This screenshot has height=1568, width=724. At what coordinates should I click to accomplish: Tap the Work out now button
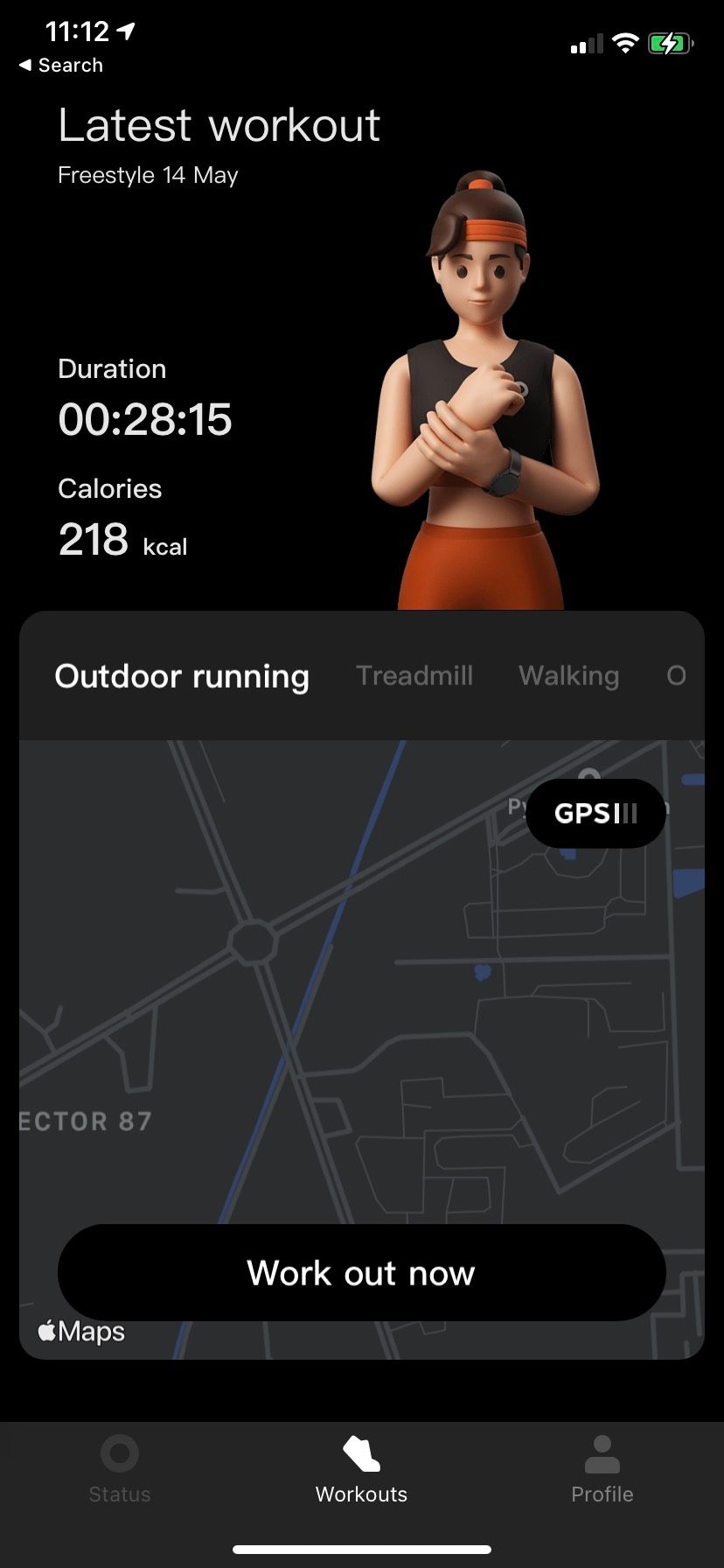pyautogui.click(x=361, y=1272)
